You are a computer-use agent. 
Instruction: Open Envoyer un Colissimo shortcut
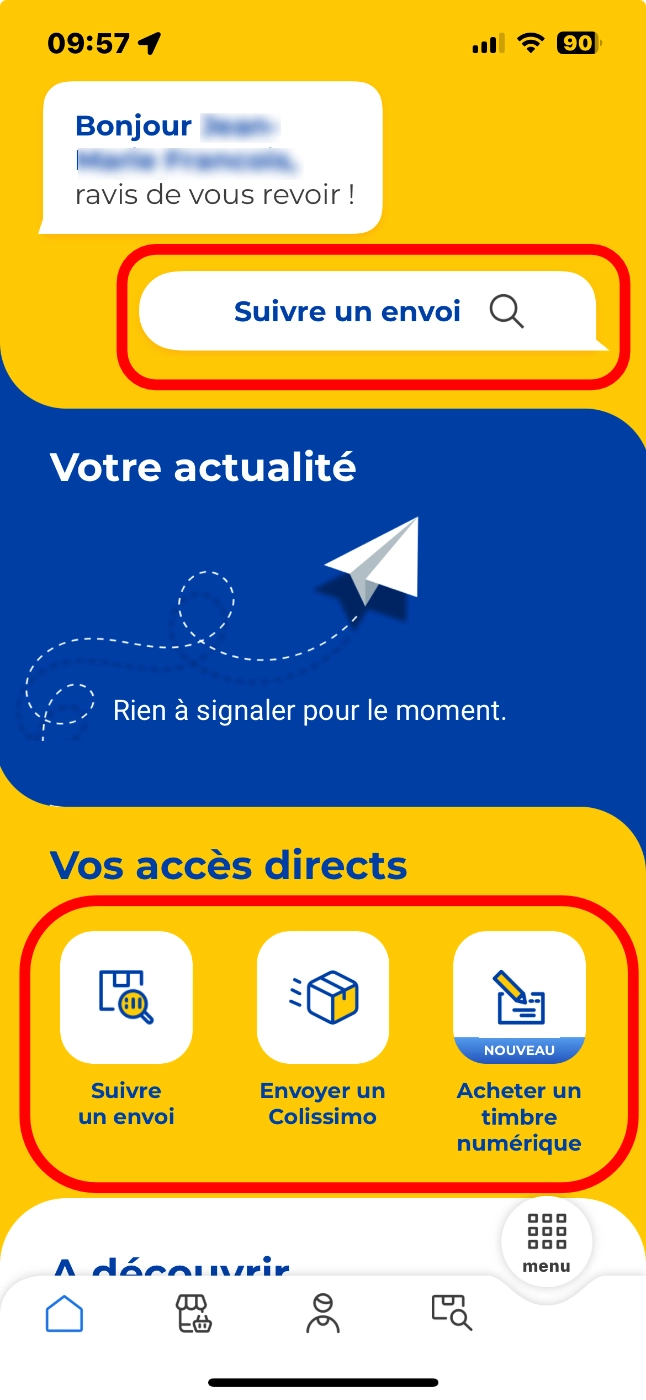coord(322,1030)
